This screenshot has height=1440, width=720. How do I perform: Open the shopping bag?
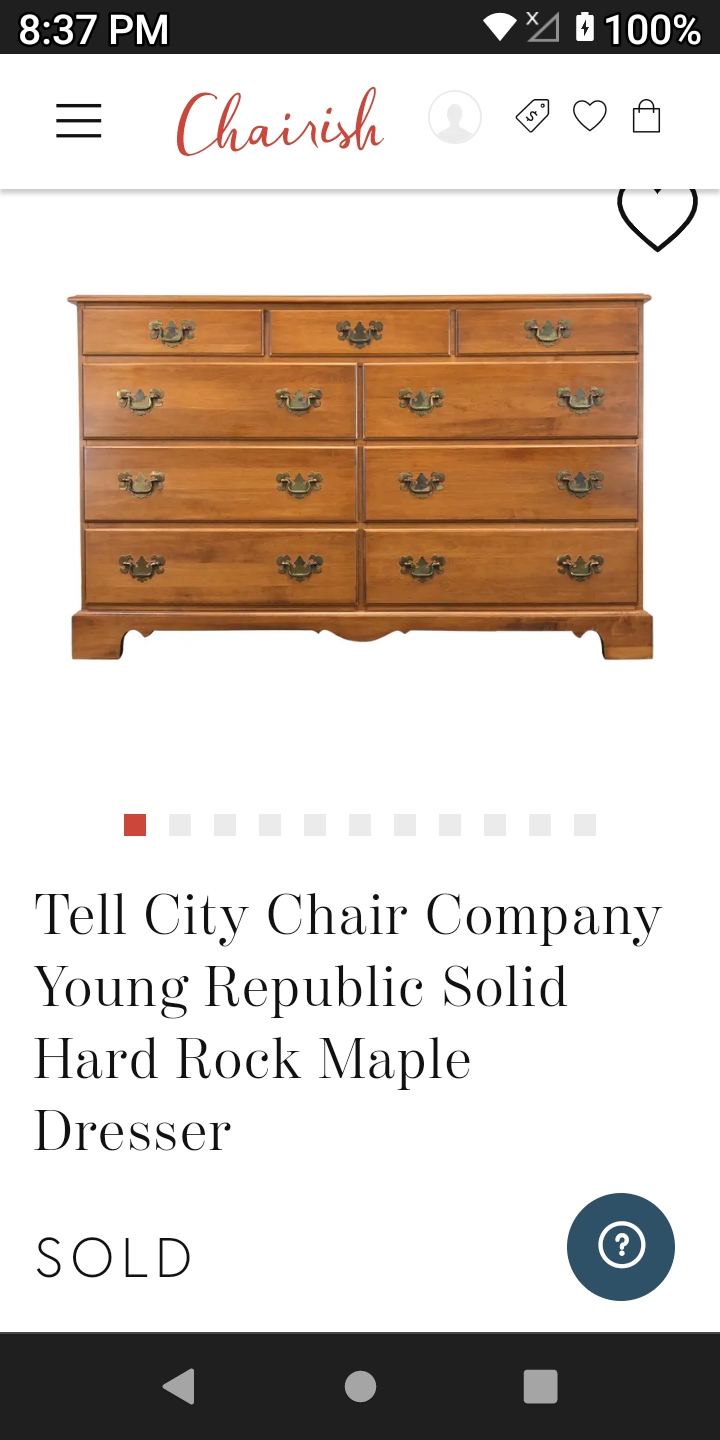(647, 117)
